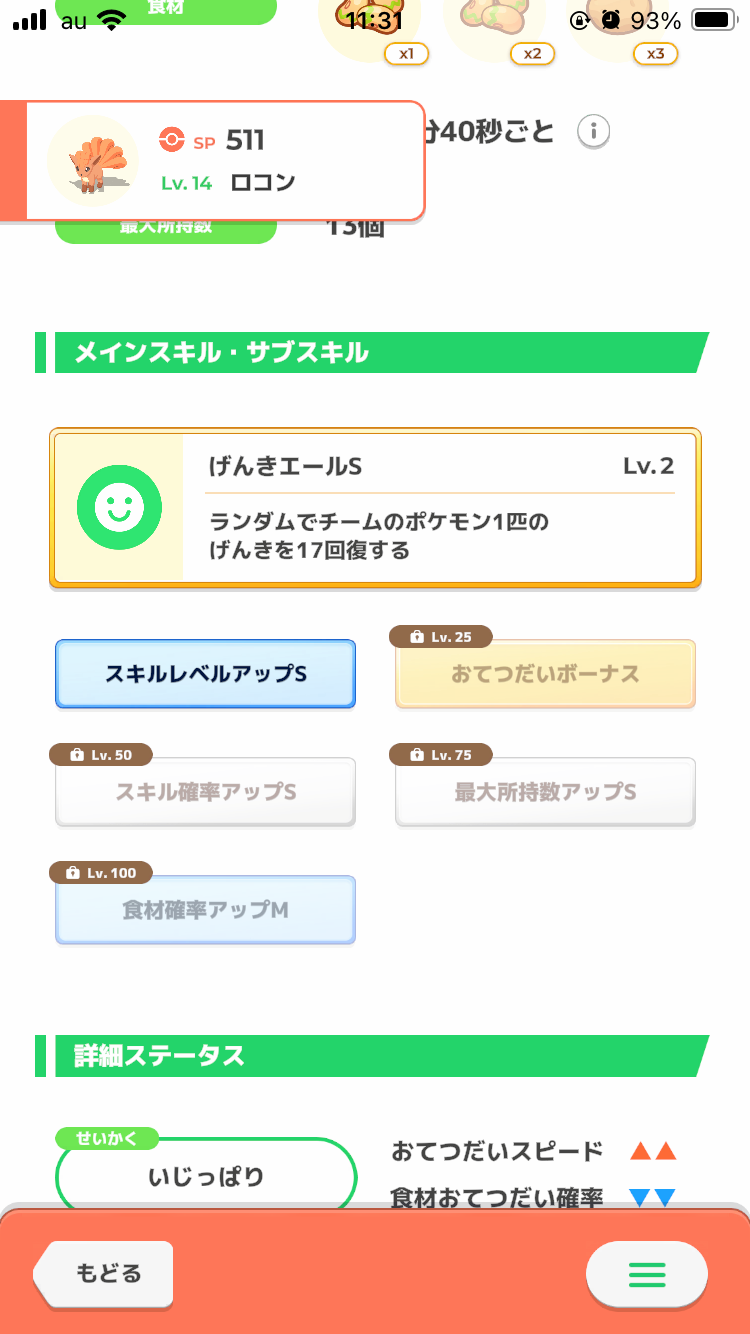Screen dimensions: 750x1334
Task: Tap the locked スキル確率アップS sub skill
Action: coord(205,792)
